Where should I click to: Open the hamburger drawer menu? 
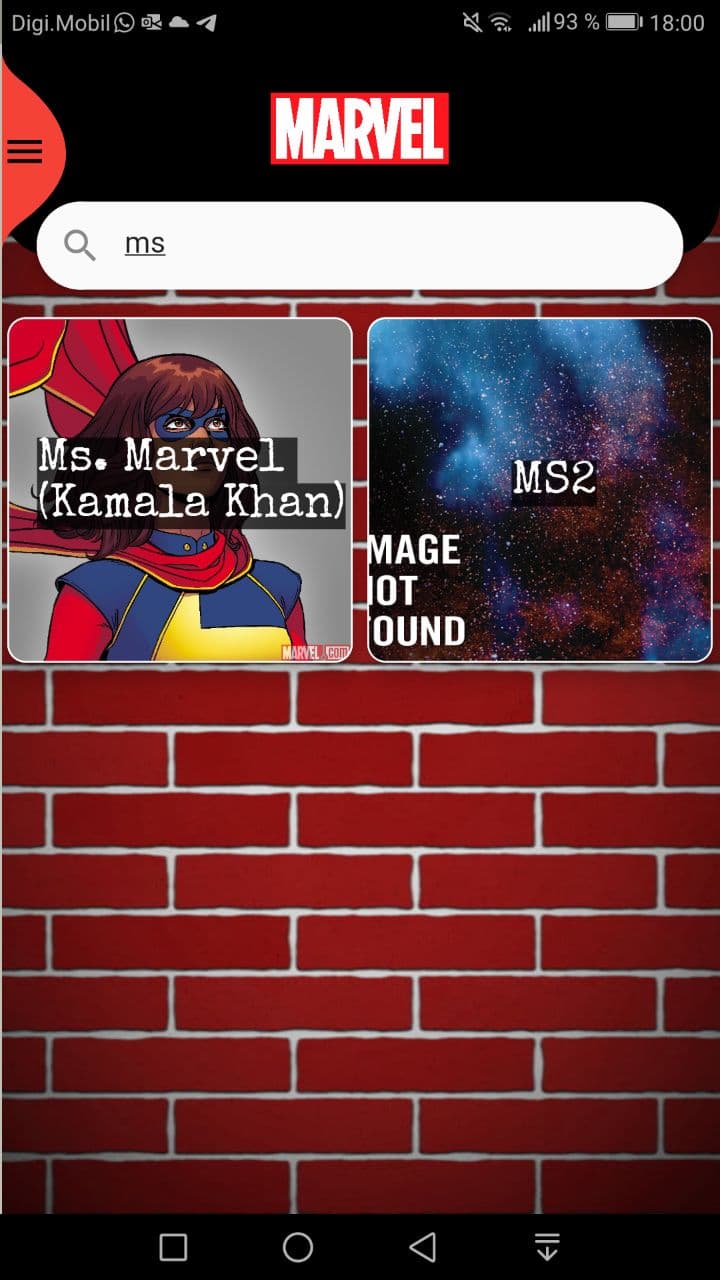tap(25, 151)
